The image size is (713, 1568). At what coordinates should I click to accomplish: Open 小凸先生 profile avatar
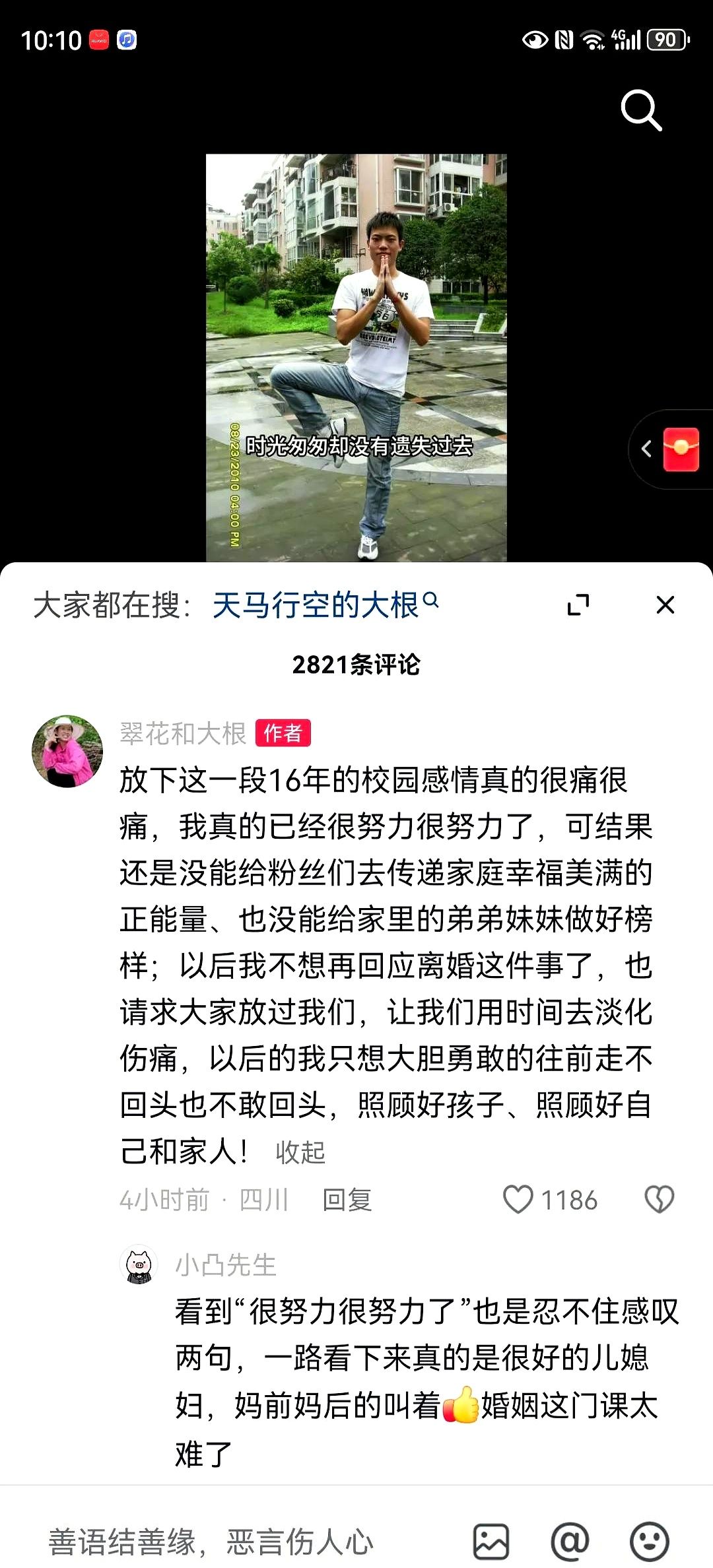point(139,1264)
